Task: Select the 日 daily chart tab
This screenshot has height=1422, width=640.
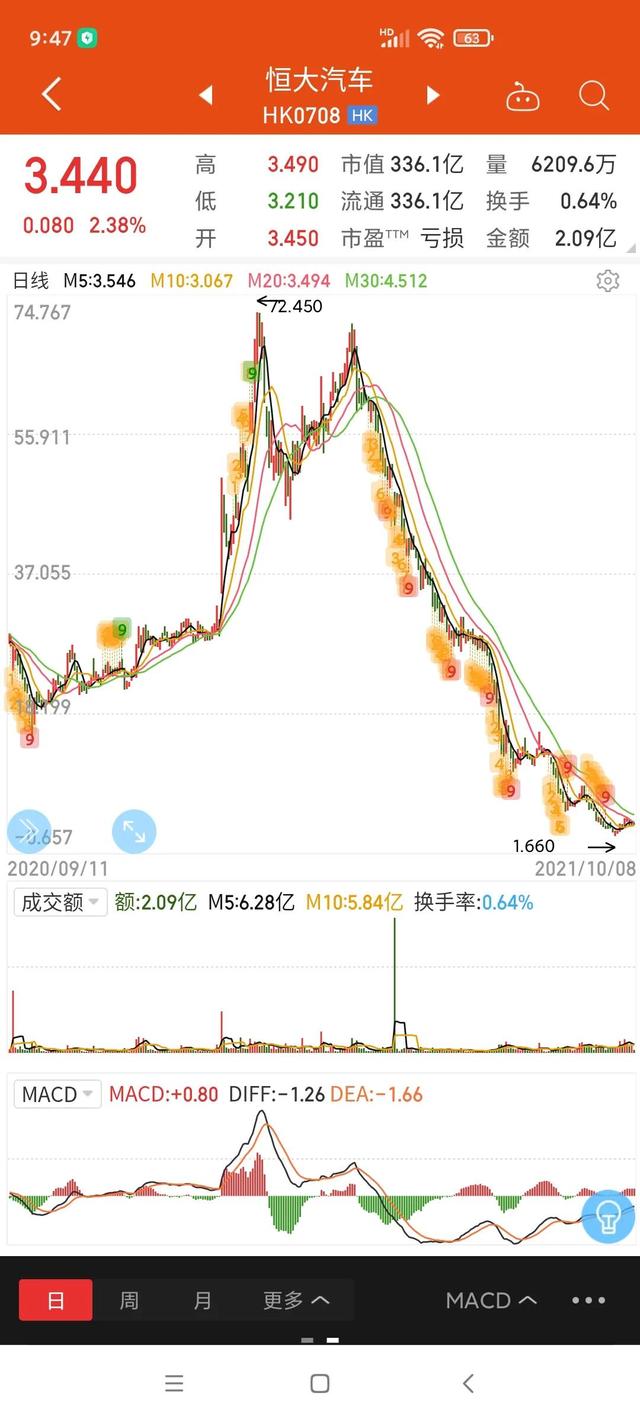Action: 56,1300
